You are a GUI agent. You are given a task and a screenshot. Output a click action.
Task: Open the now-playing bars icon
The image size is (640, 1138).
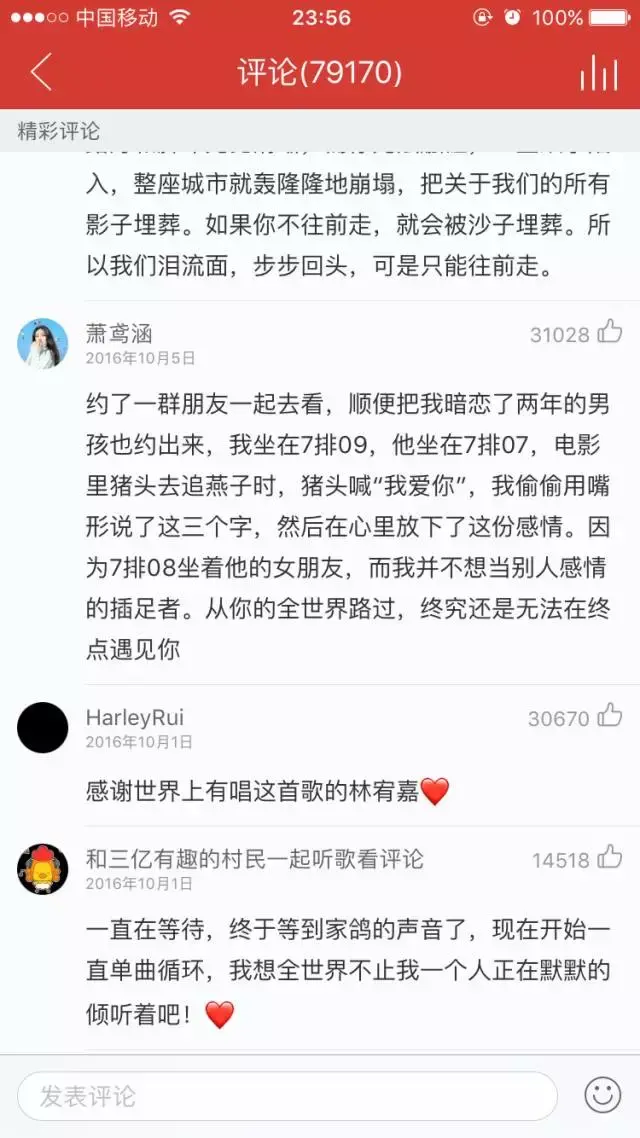coord(598,72)
